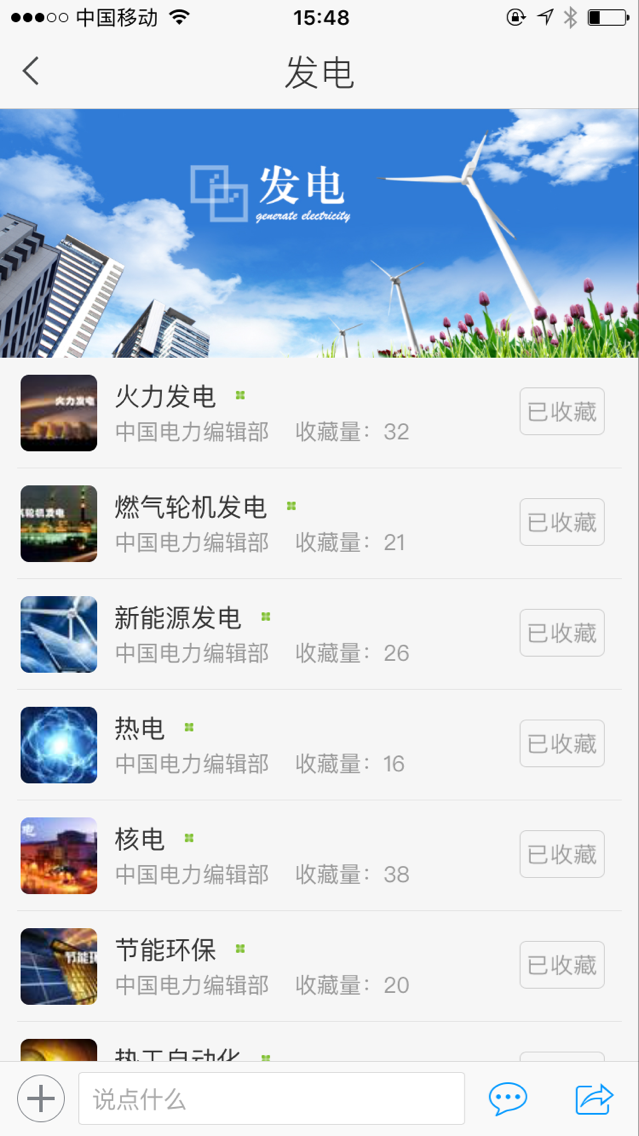639x1136 pixels.
Task: Toggle 已收藏 for 燃气轮机发电
Action: pyautogui.click(x=562, y=523)
